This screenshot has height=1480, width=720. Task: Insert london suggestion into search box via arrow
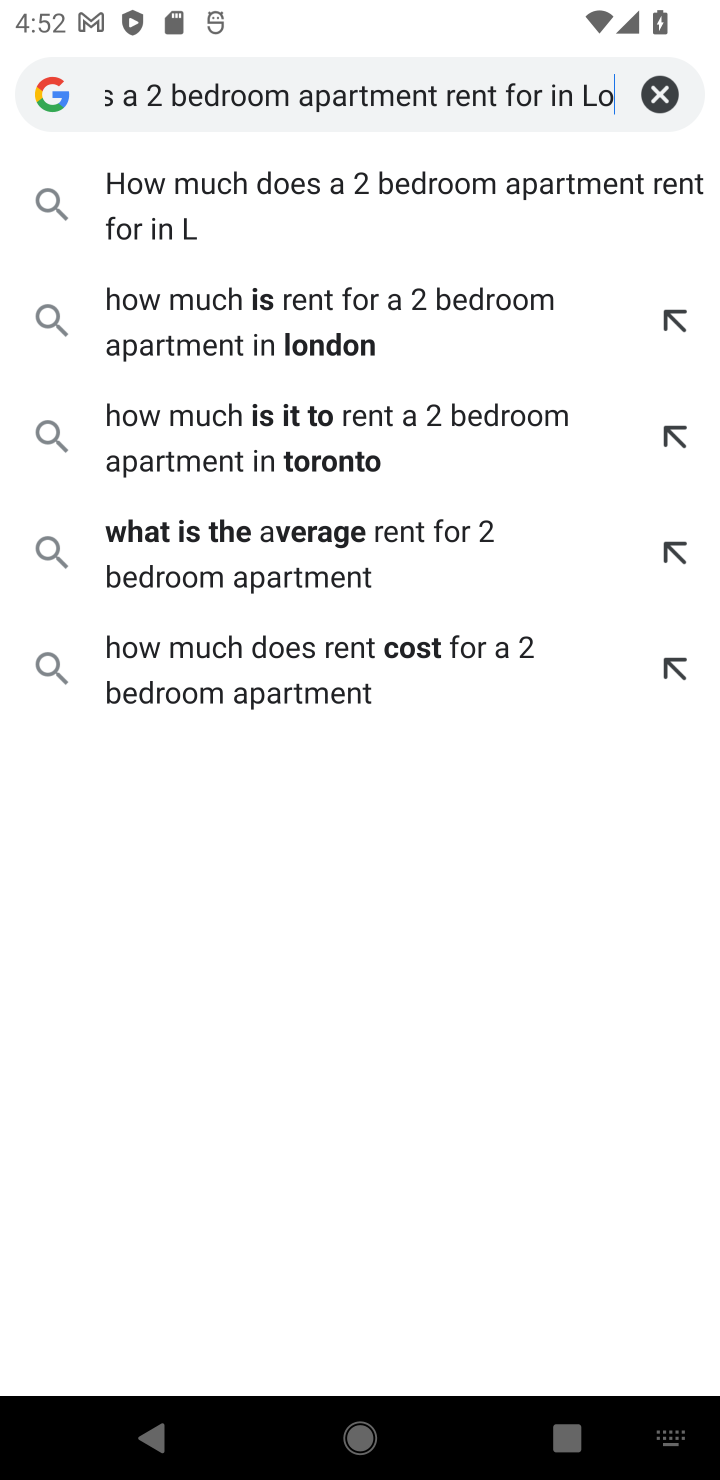click(674, 322)
